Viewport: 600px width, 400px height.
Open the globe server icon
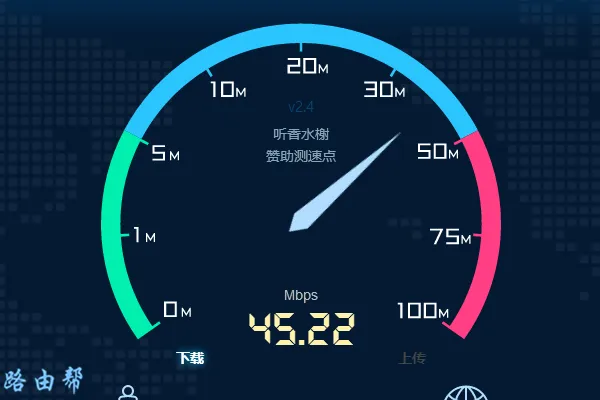tap(464, 393)
